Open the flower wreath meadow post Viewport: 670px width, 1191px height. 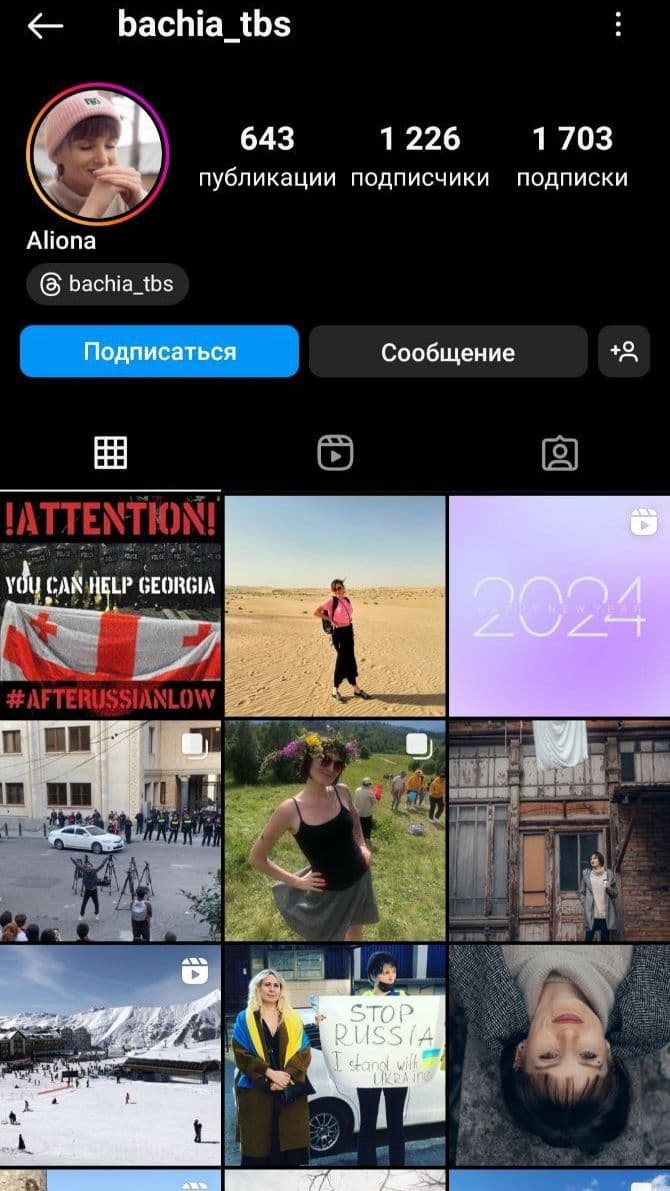click(335, 830)
